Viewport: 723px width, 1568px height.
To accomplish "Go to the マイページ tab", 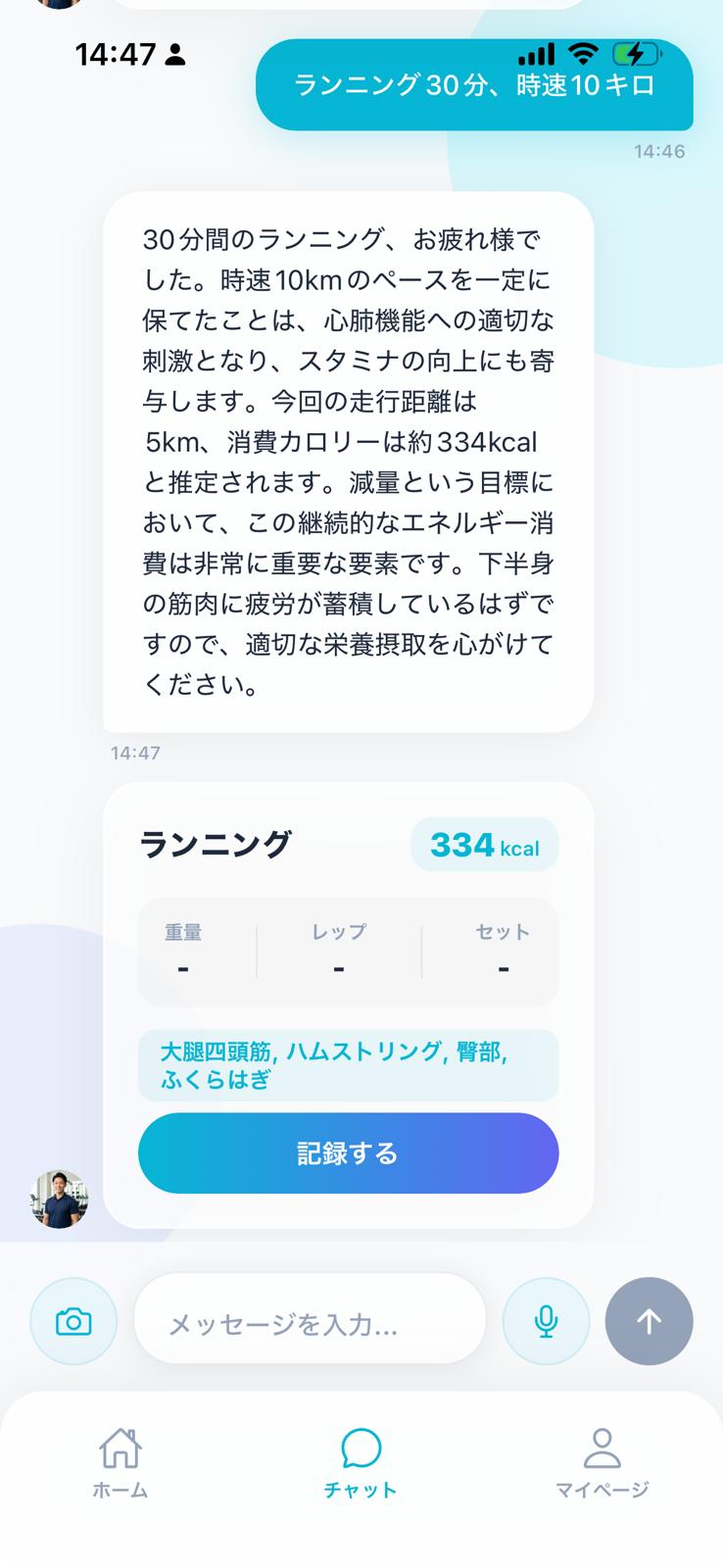I will click(x=602, y=1463).
